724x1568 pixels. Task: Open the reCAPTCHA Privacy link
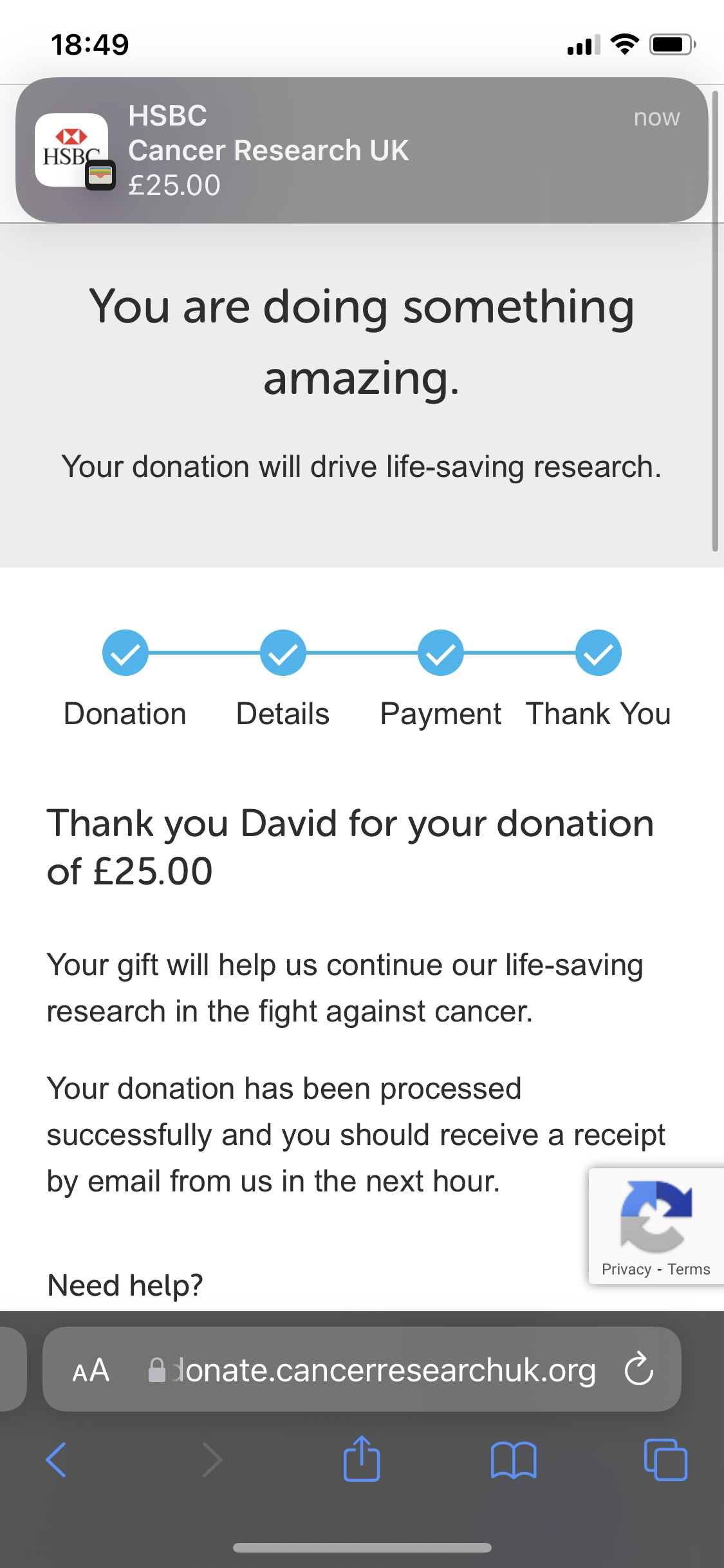(626, 1269)
